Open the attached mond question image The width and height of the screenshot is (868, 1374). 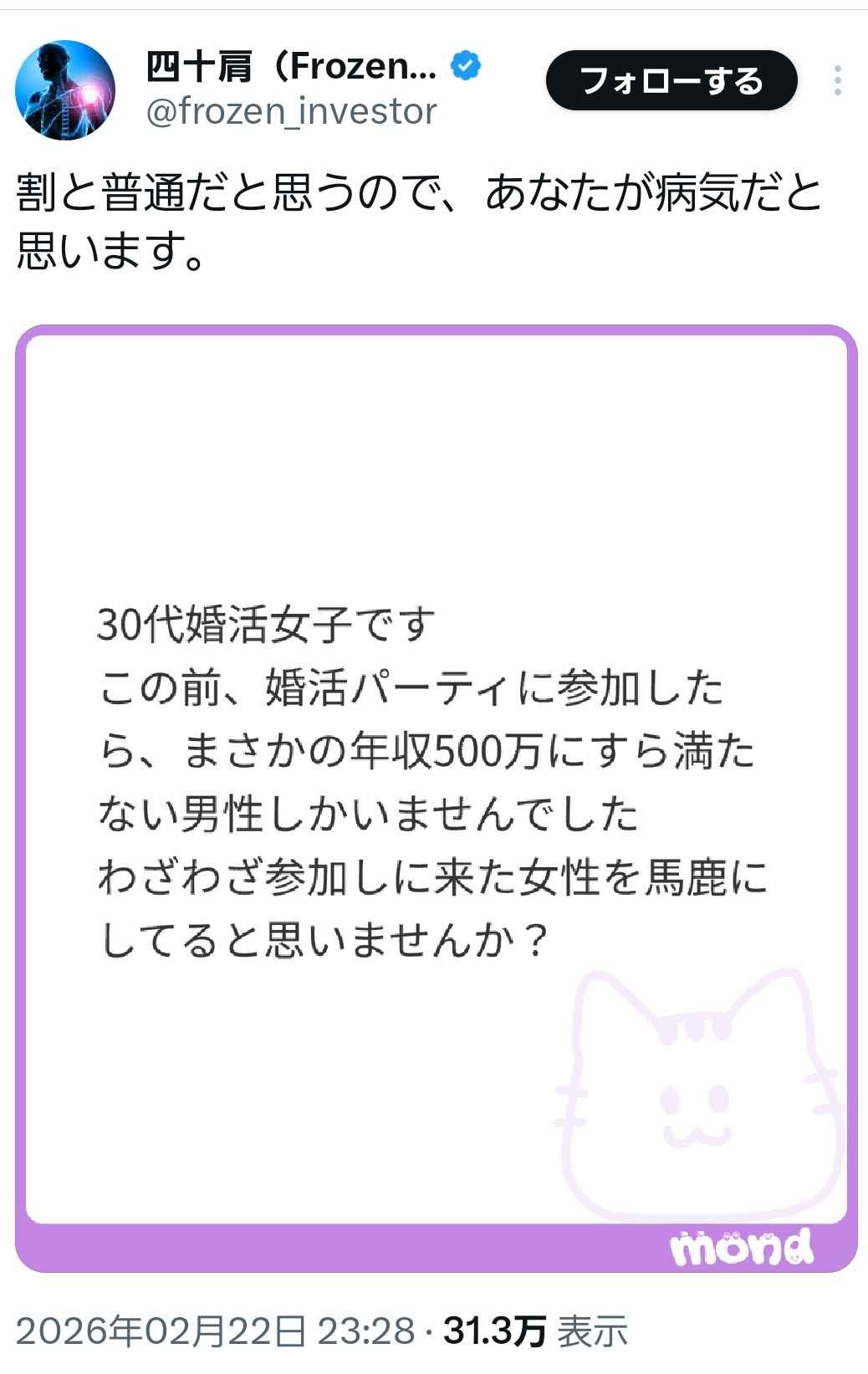coord(436,797)
